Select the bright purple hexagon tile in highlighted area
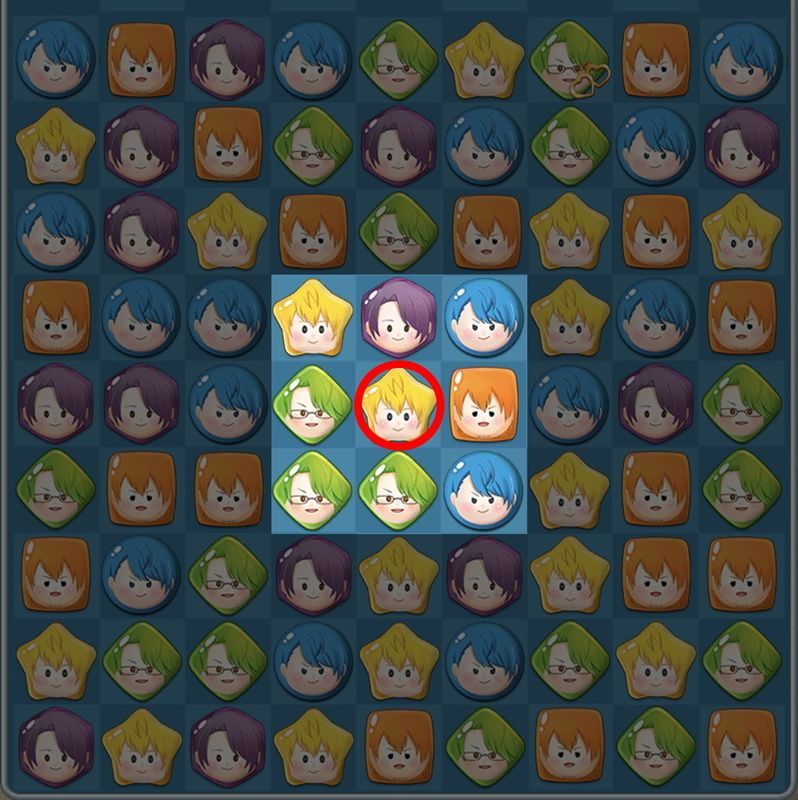The height and width of the screenshot is (800, 798). click(x=398, y=320)
